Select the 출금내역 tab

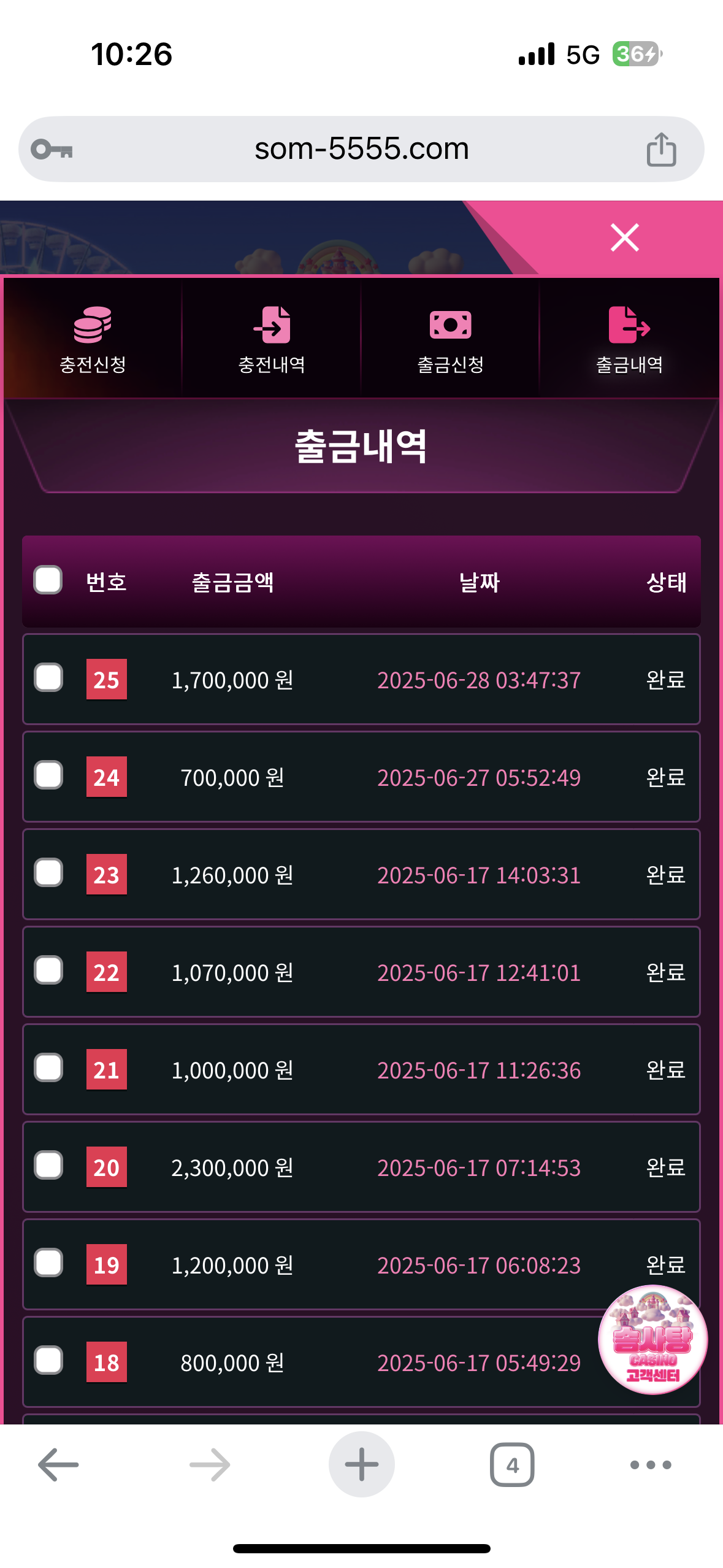tap(629, 339)
